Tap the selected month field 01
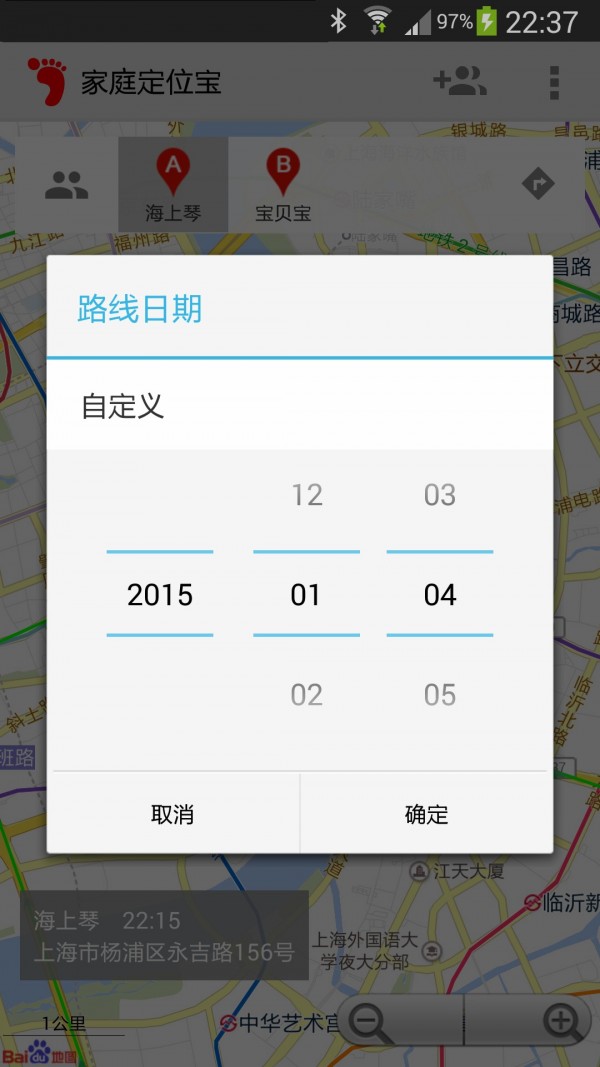This screenshot has width=600, height=1067. click(306, 595)
